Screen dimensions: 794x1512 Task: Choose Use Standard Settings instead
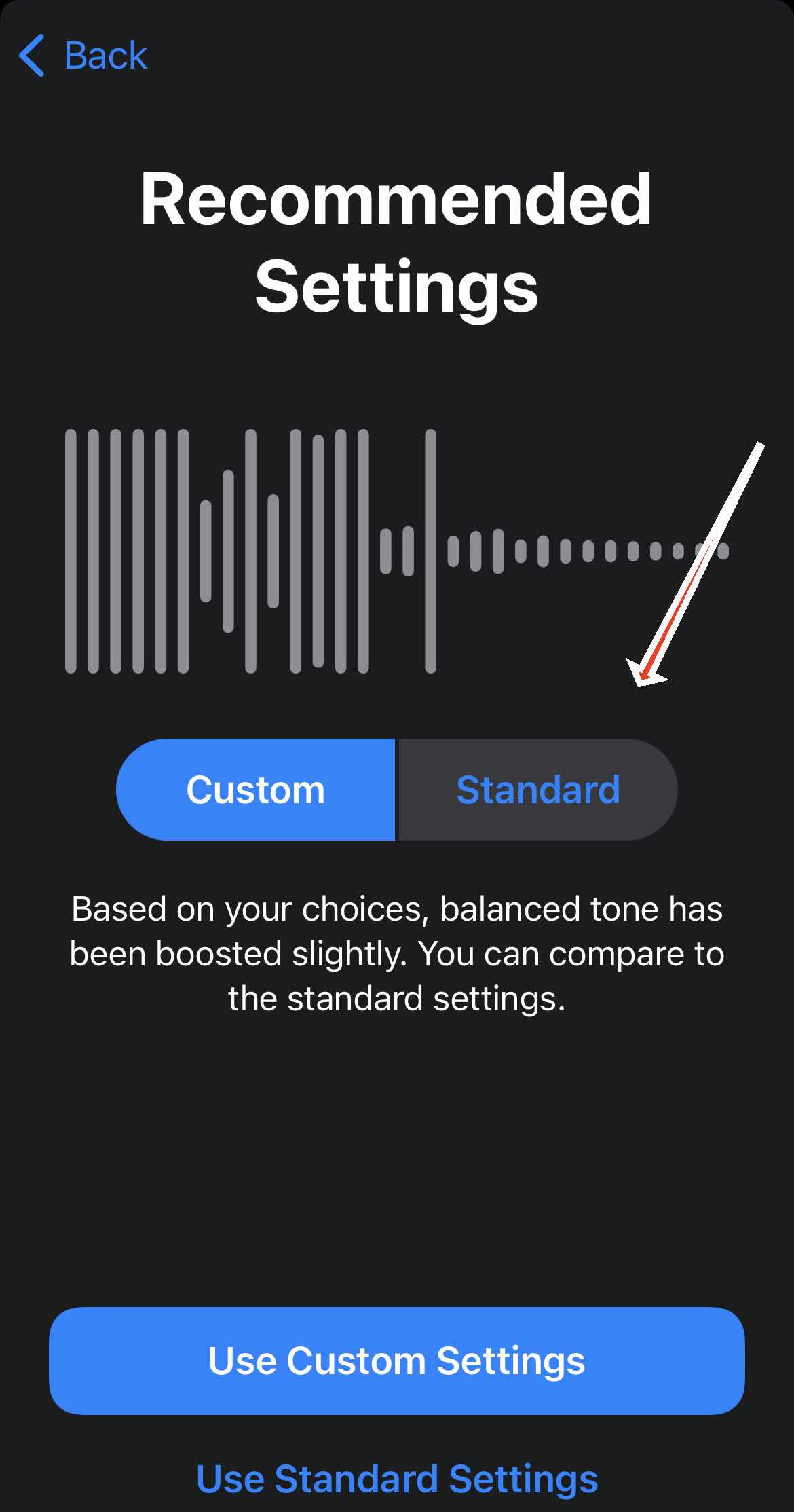click(396, 1478)
